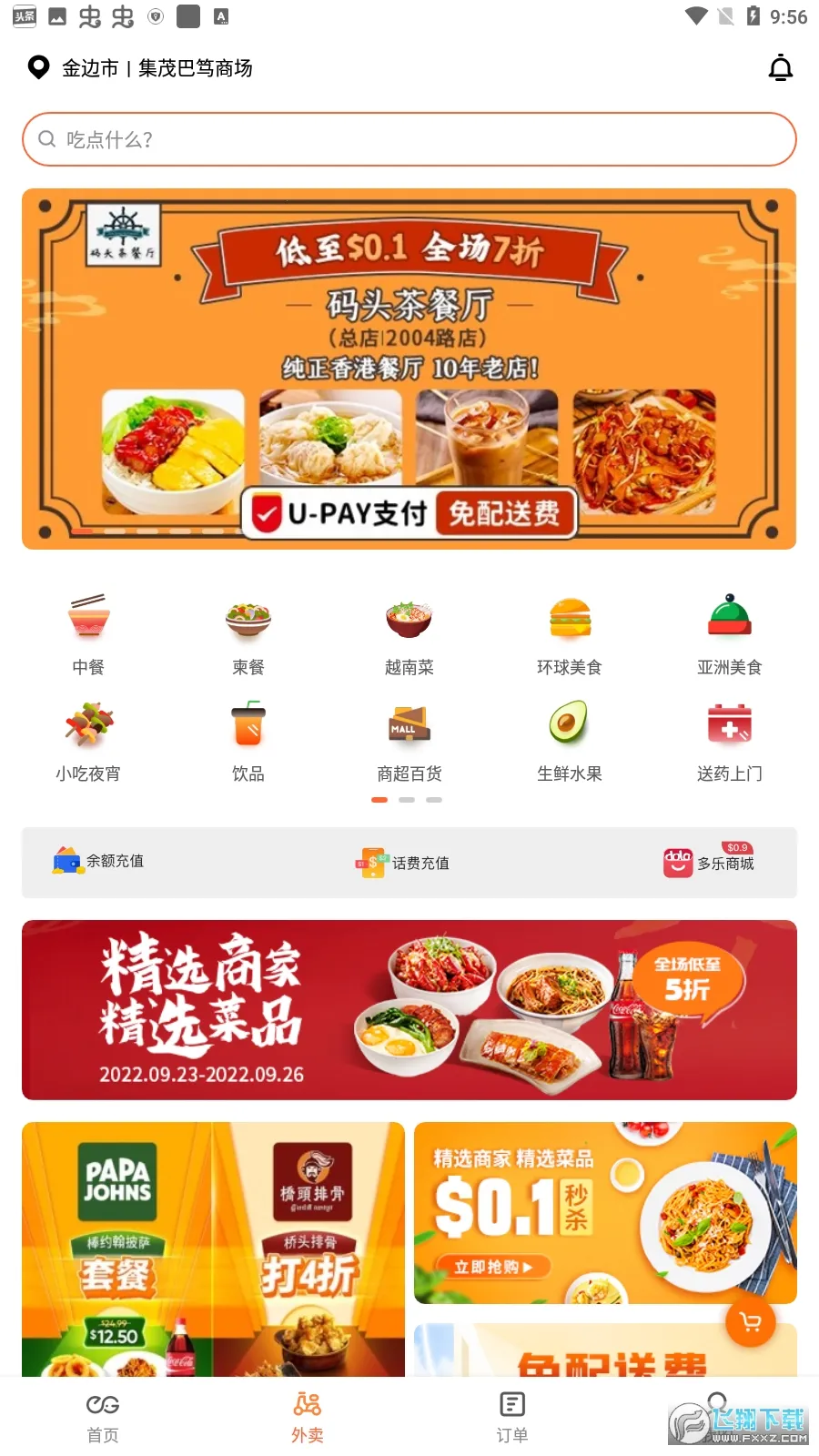Select the 饮品 category

(248, 741)
